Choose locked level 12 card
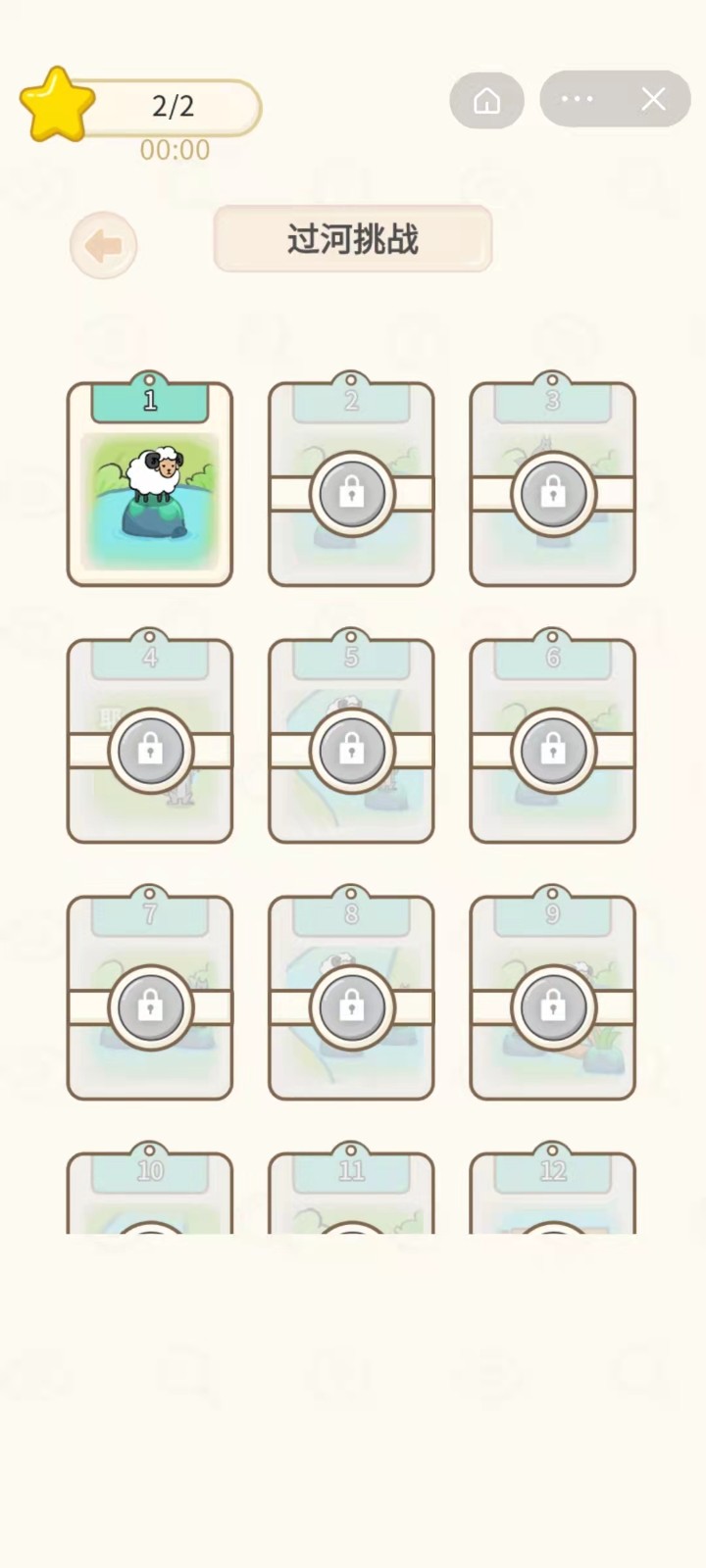 pyautogui.click(x=552, y=1196)
